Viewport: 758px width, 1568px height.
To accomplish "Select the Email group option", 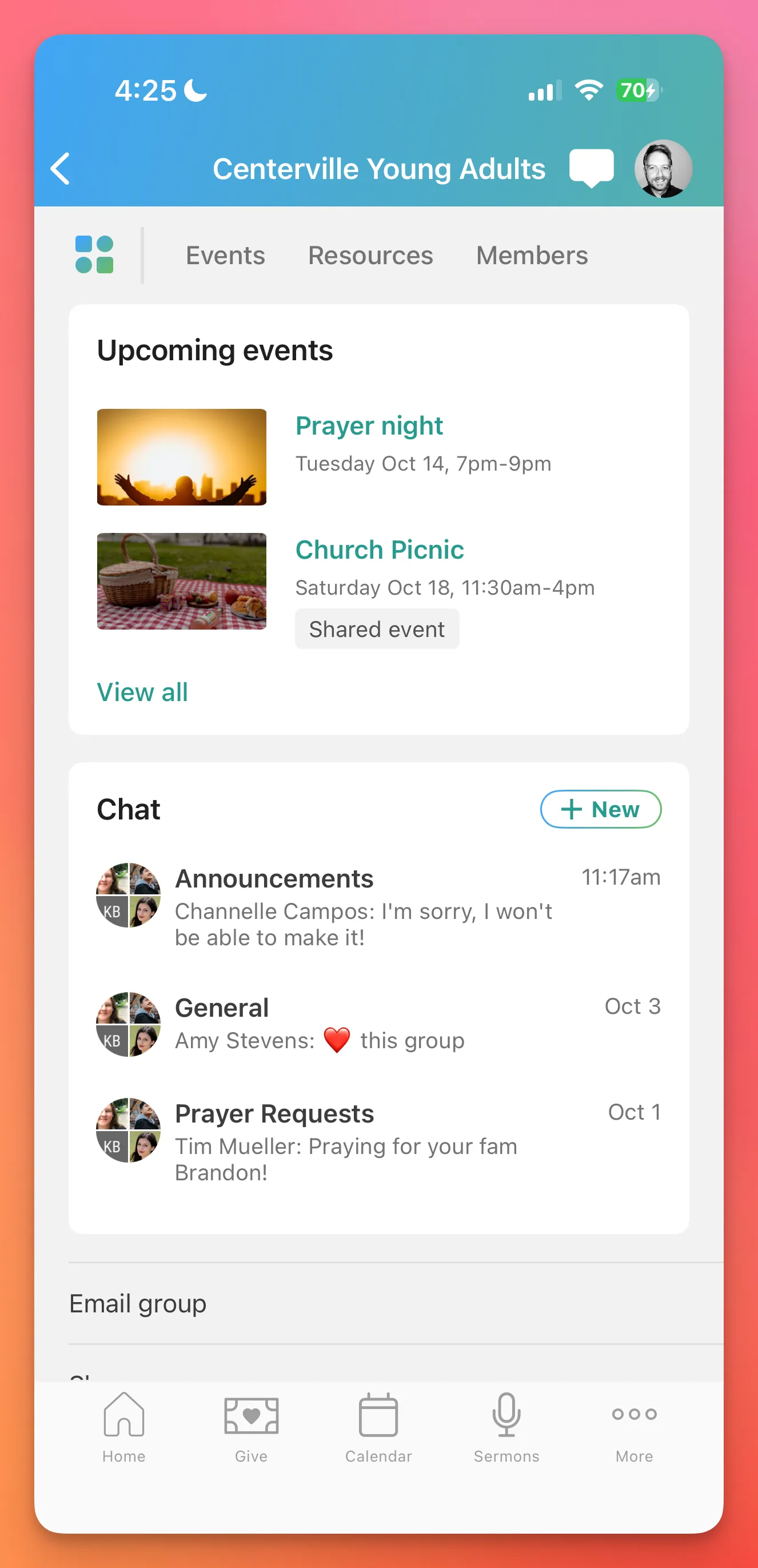I will 138,1303.
